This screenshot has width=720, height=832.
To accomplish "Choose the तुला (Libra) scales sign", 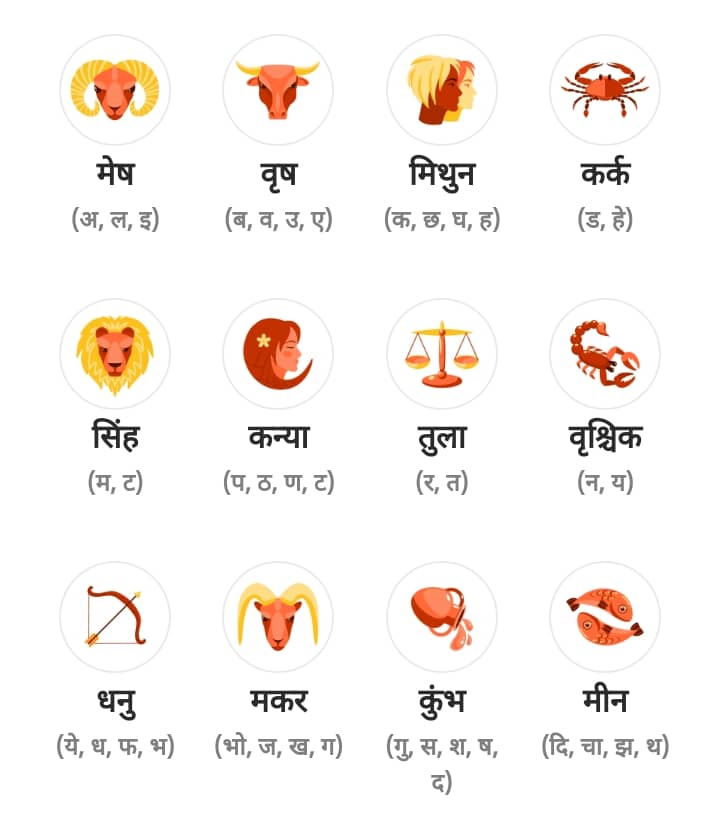I will 442,354.
